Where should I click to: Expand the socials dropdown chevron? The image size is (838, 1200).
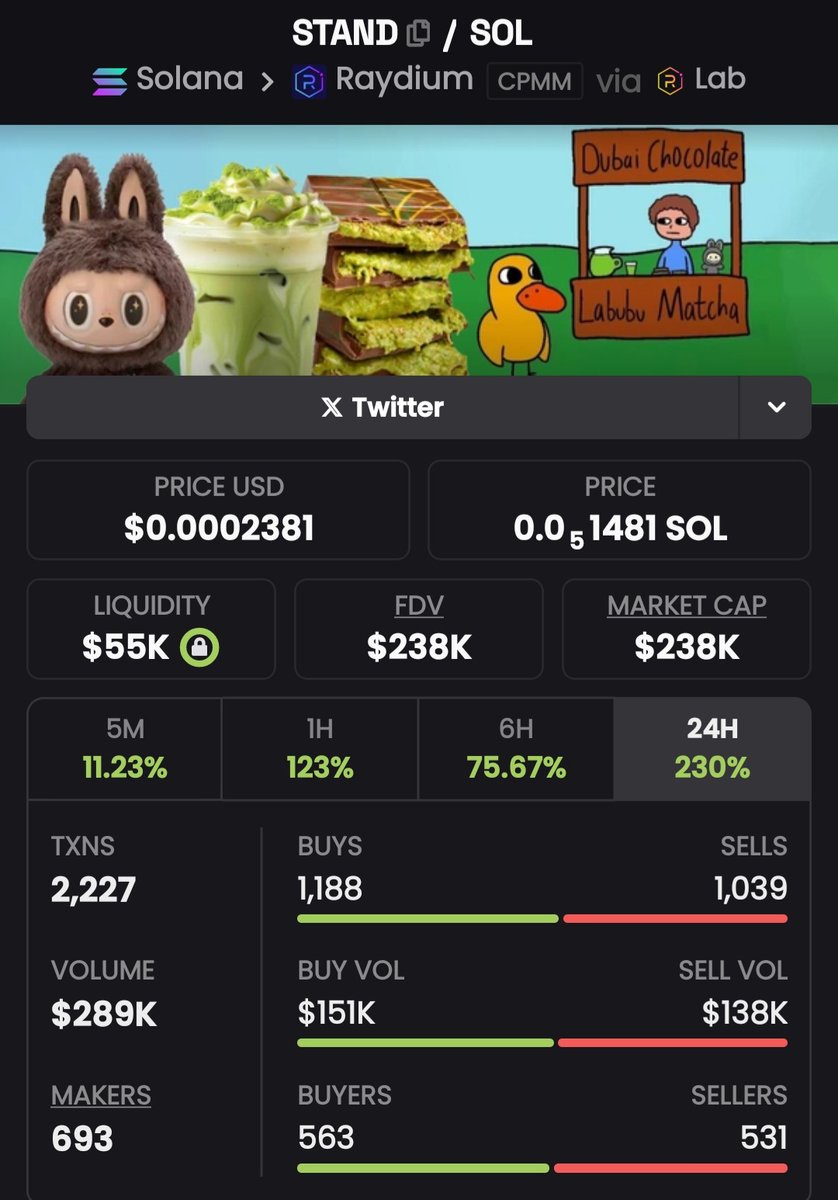[776, 407]
